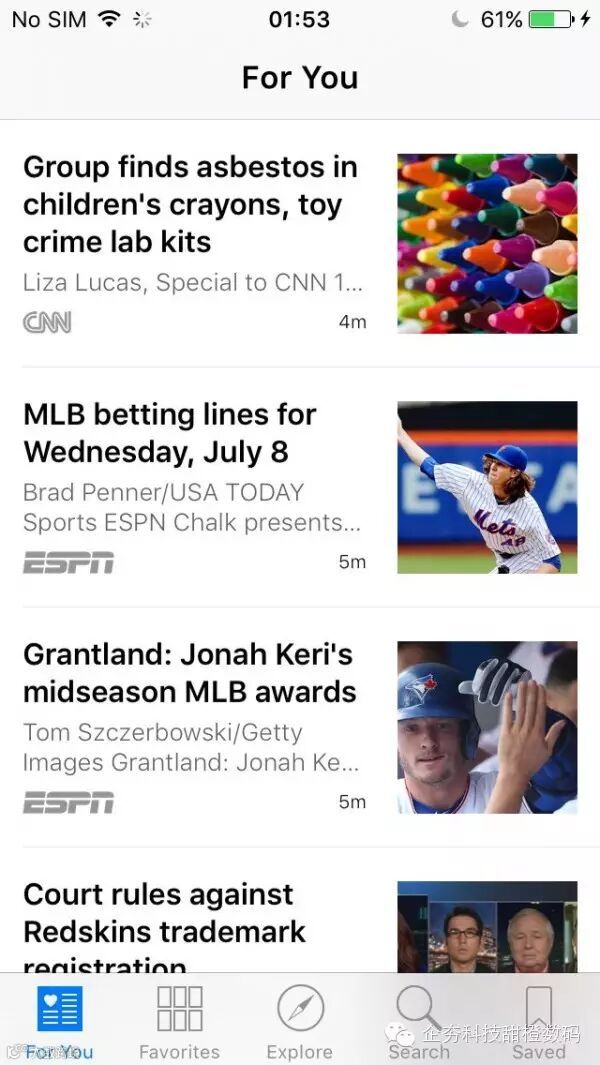Go to the Explore tab
This screenshot has height=1065, width=600.
(300, 1020)
